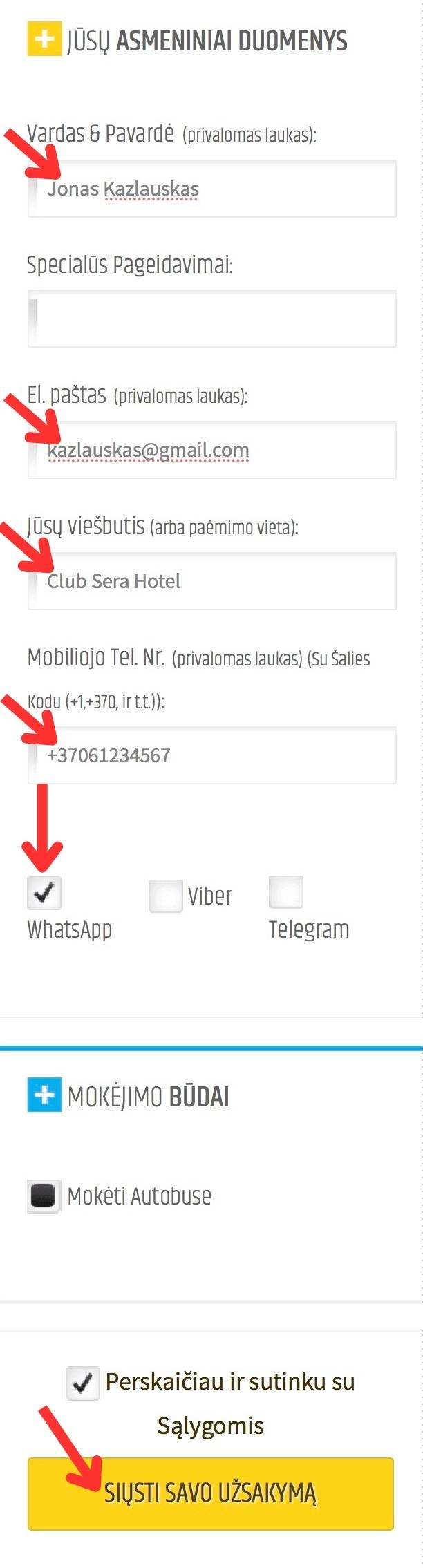The width and height of the screenshot is (423, 1568).
Task: Tap the Specialūs Pageidavimai text field
Action: 211,319
